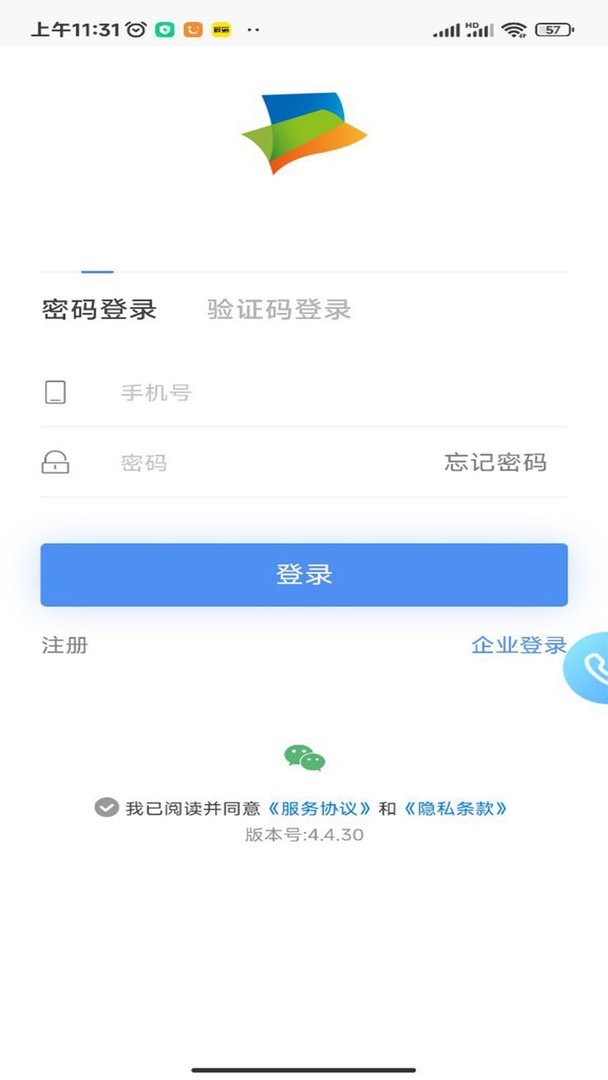Image resolution: width=608 pixels, height=1080 pixels.
Task: Go to 企业登录
Action: click(x=518, y=646)
